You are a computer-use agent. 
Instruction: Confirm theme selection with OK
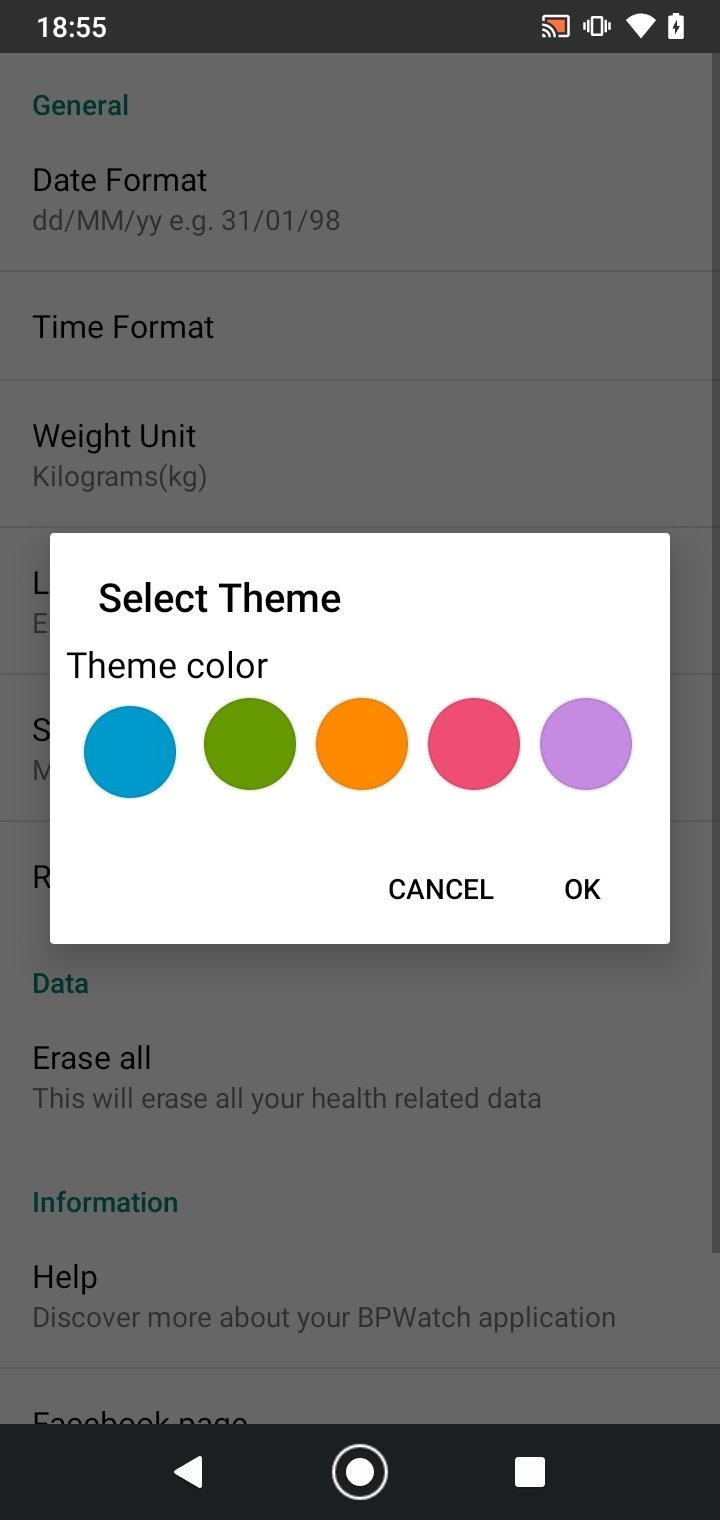(x=582, y=889)
